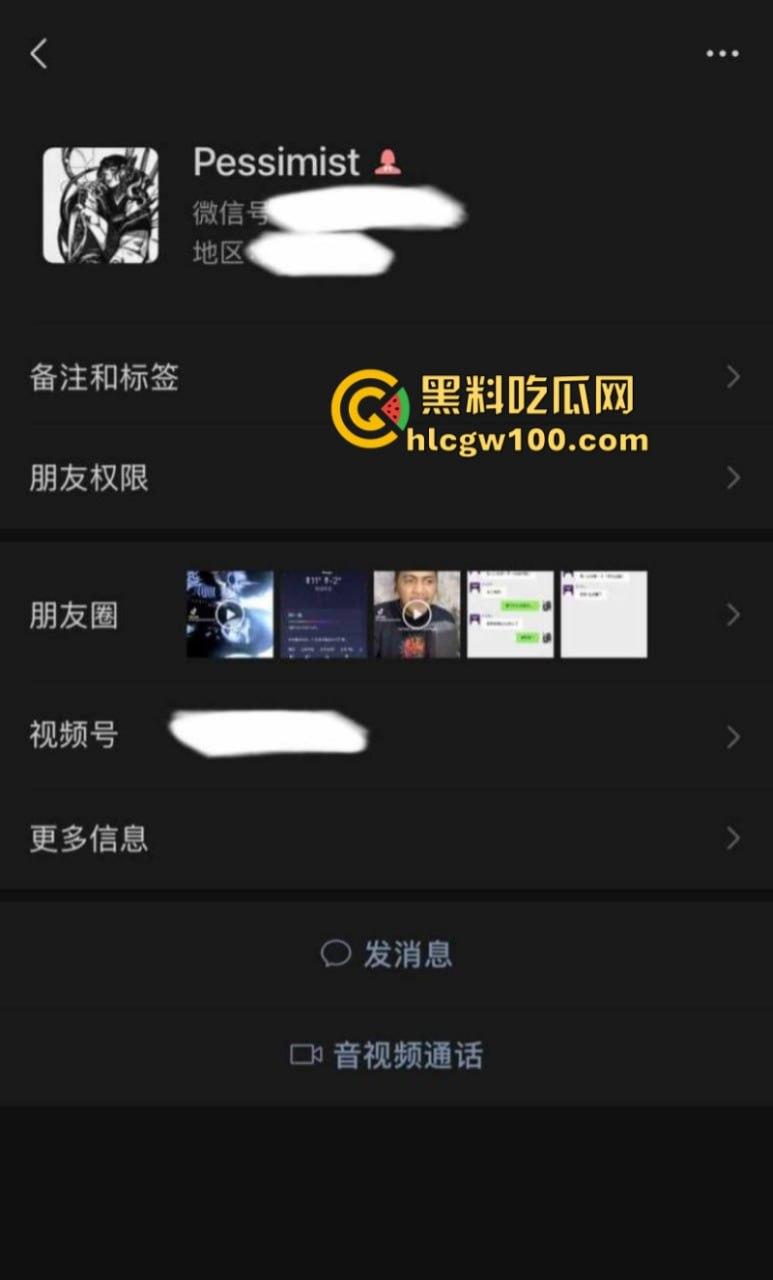Tap Pessimist's profile avatar

tap(100, 205)
